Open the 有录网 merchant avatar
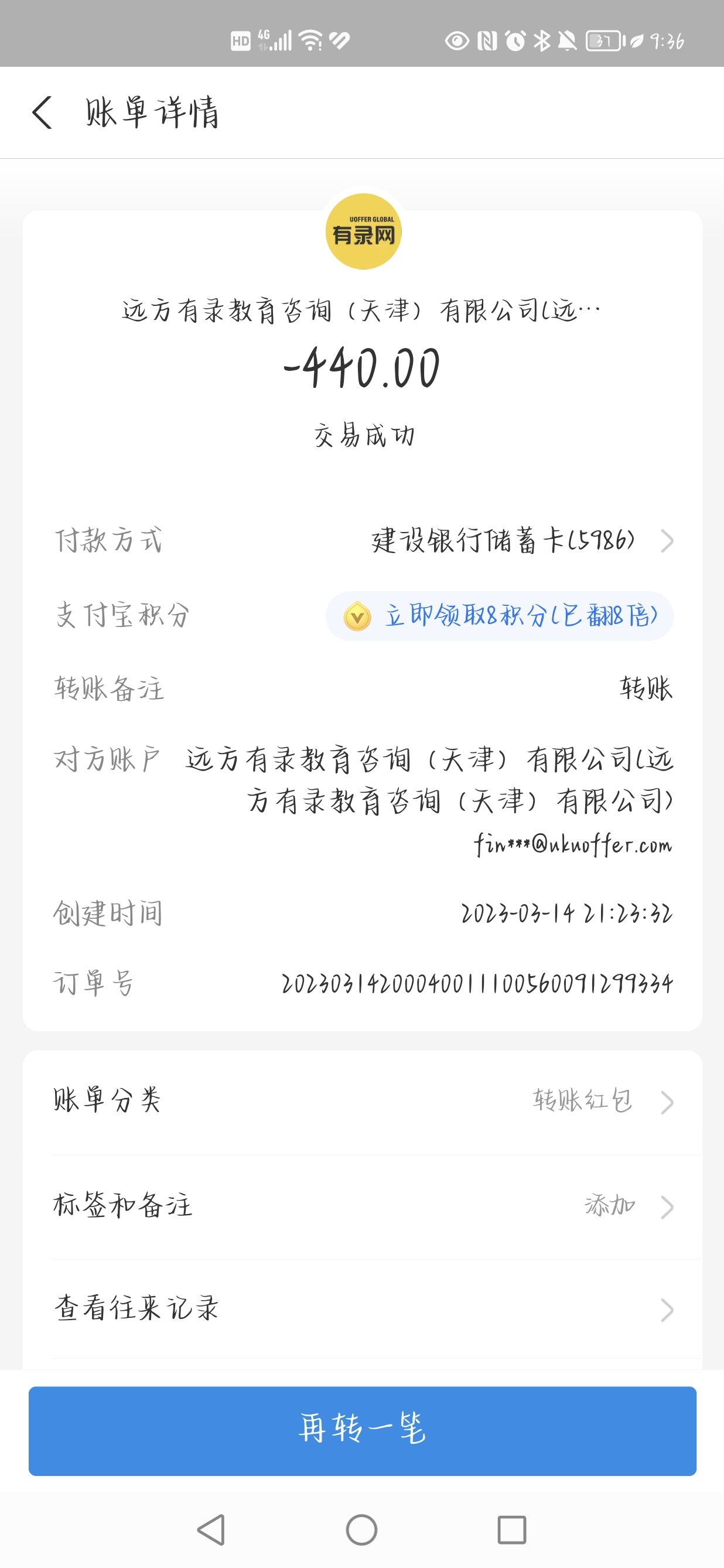Image resolution: width=724 pixels, height=1568 pixels. (x=363, y=232)
